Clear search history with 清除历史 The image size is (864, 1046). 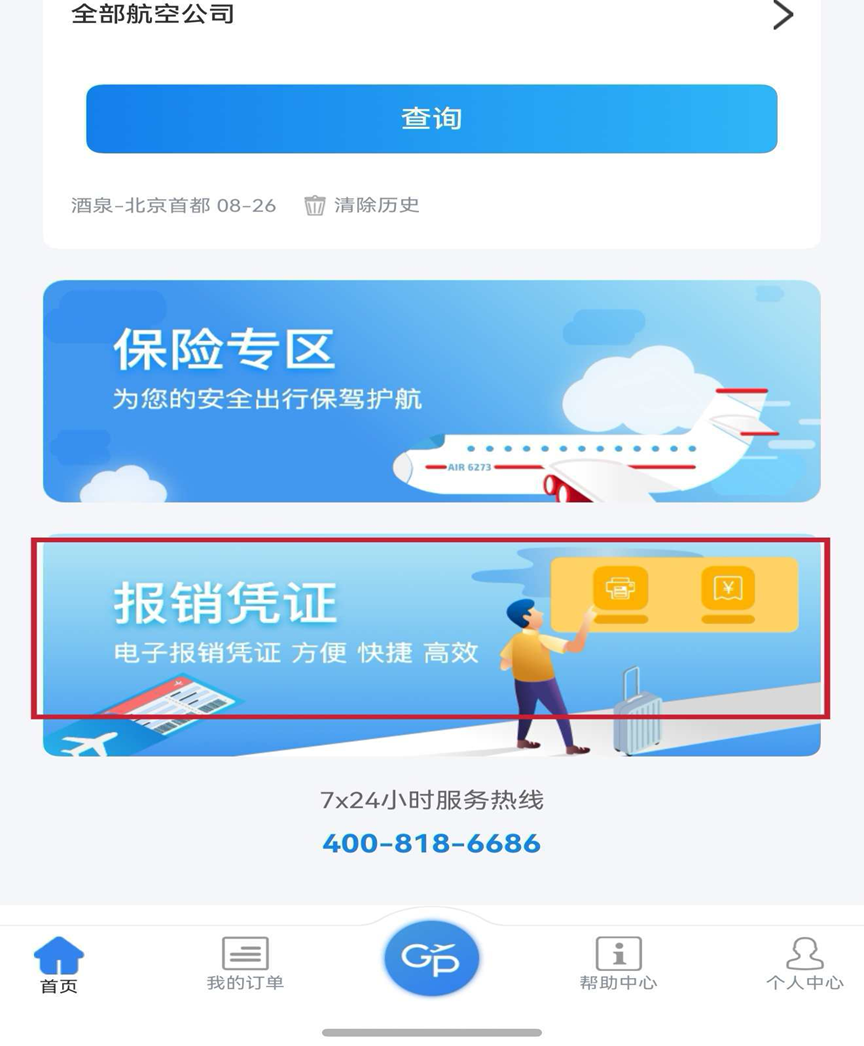click(362, 206)
